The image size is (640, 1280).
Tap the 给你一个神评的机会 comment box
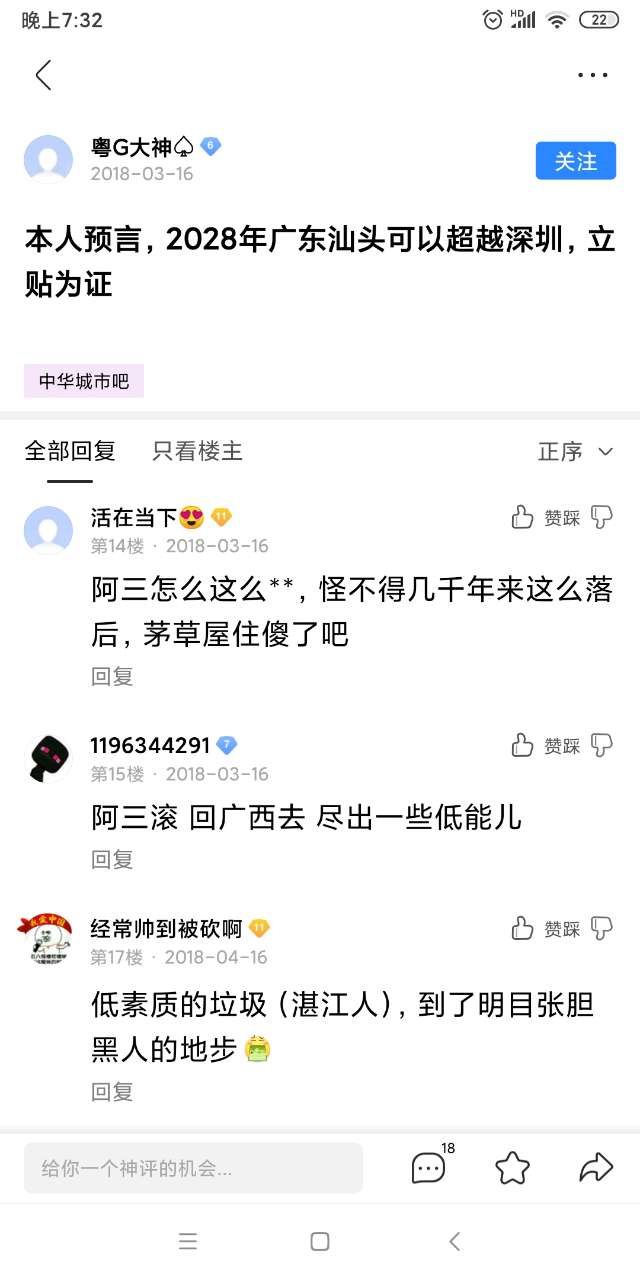pos(193,1168)
